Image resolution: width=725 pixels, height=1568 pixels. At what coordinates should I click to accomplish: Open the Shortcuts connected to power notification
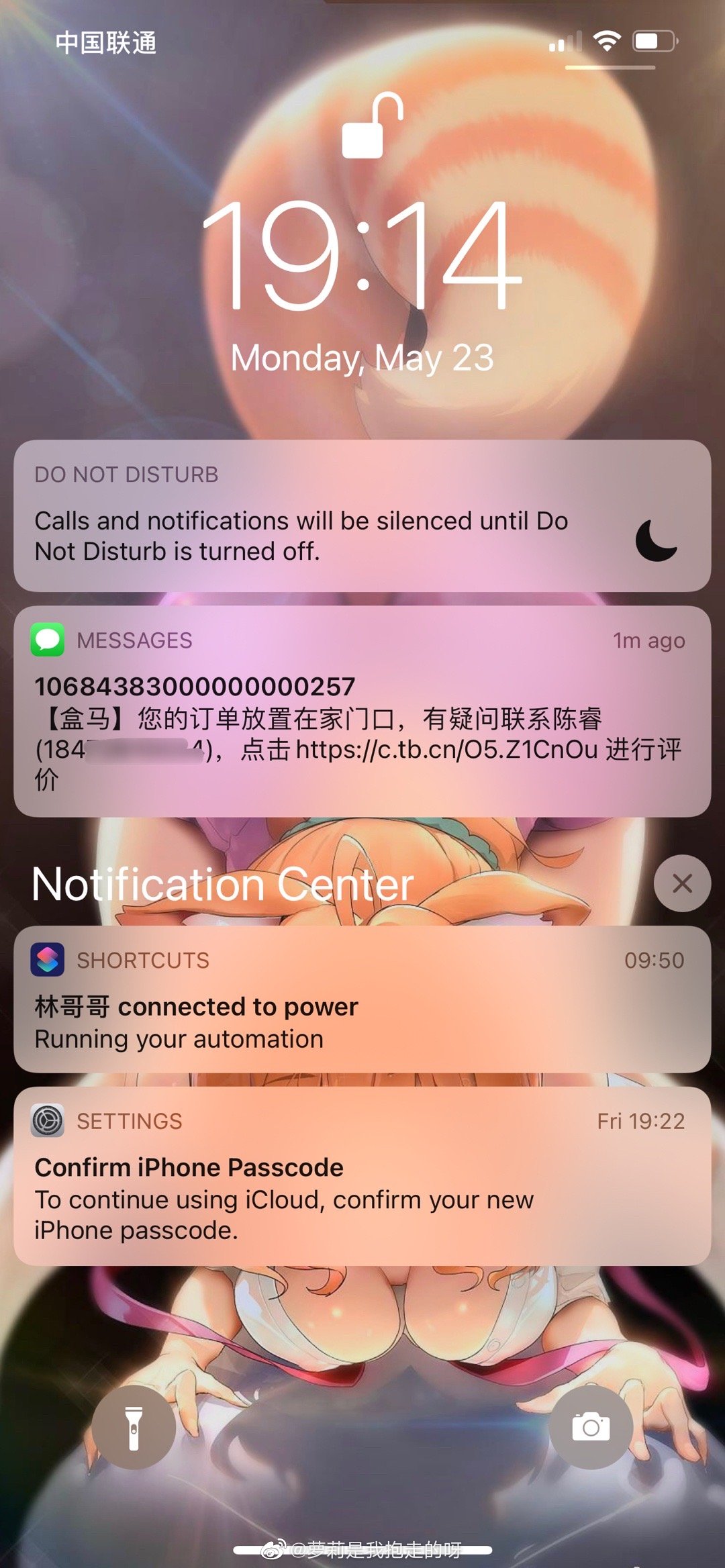pos(362,1000)
